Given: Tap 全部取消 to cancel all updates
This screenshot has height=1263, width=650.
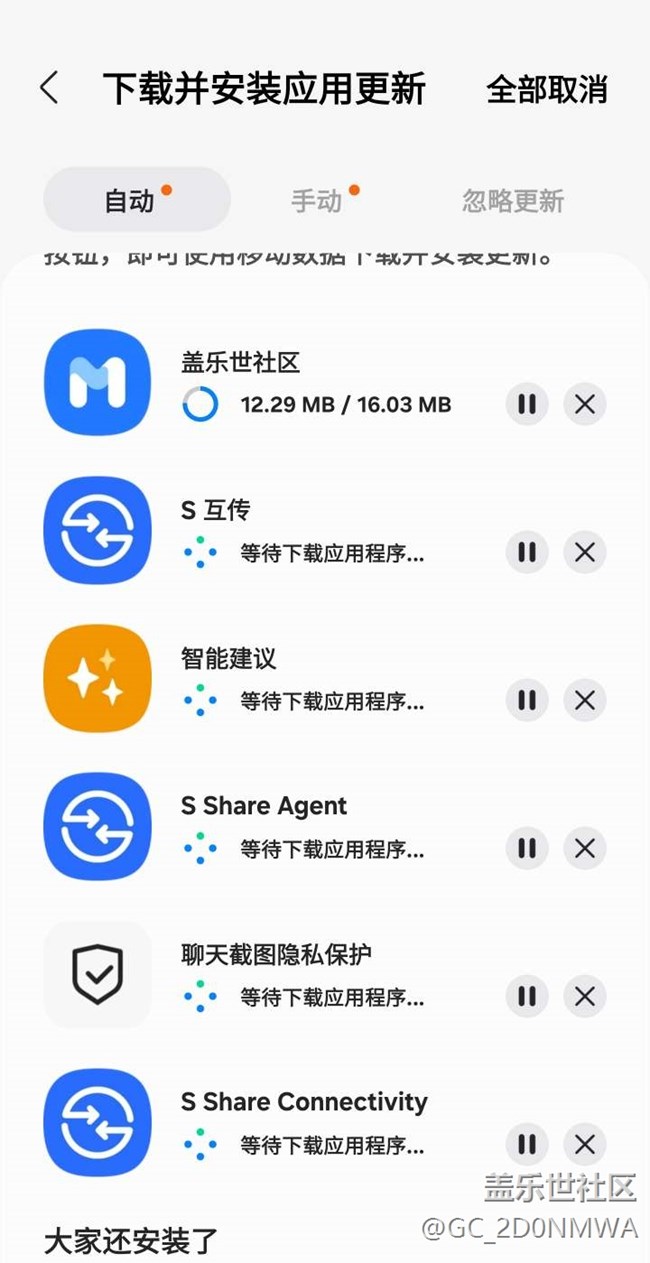Looking at the screenshot, I should tap(546, 89).
